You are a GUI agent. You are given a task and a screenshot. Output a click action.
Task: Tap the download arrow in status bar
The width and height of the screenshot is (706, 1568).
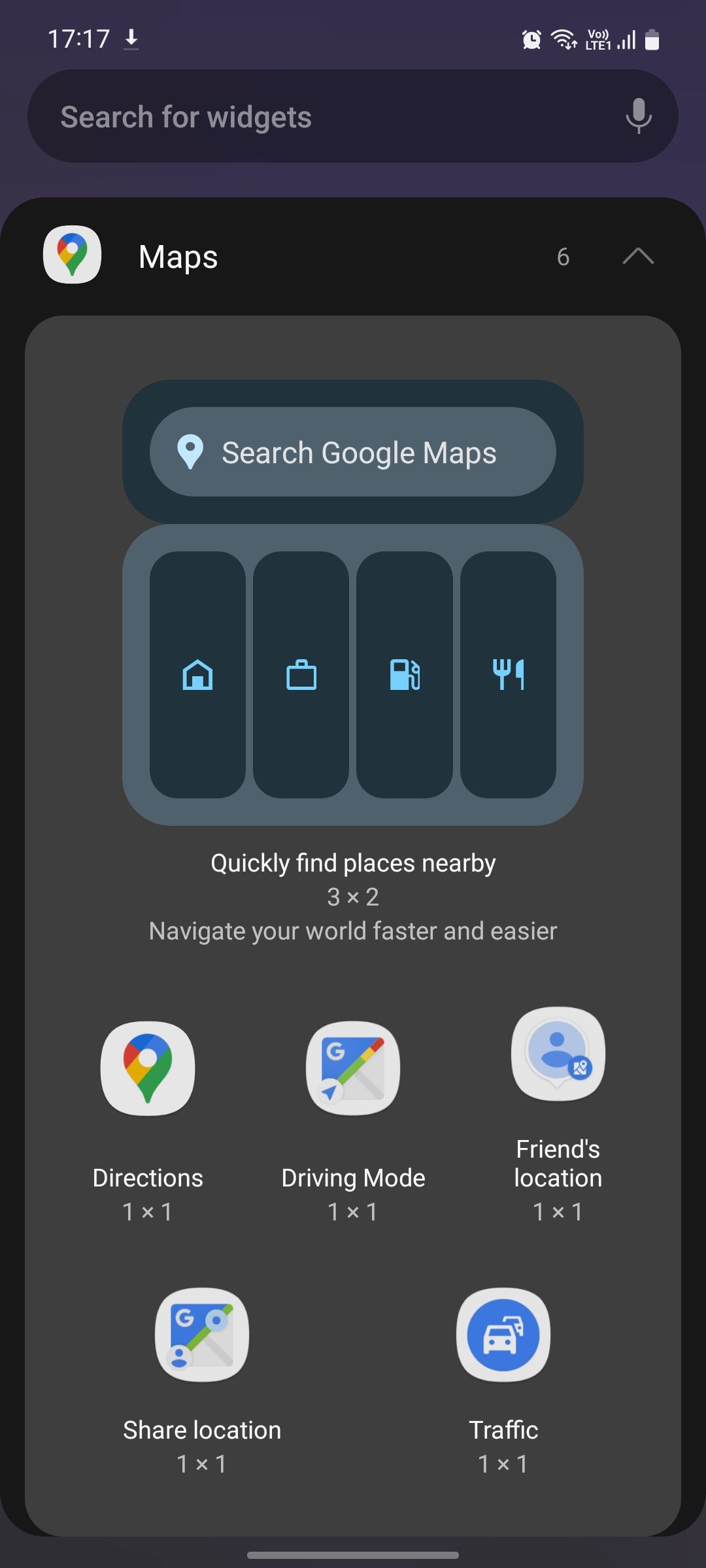tap(131, 39)
